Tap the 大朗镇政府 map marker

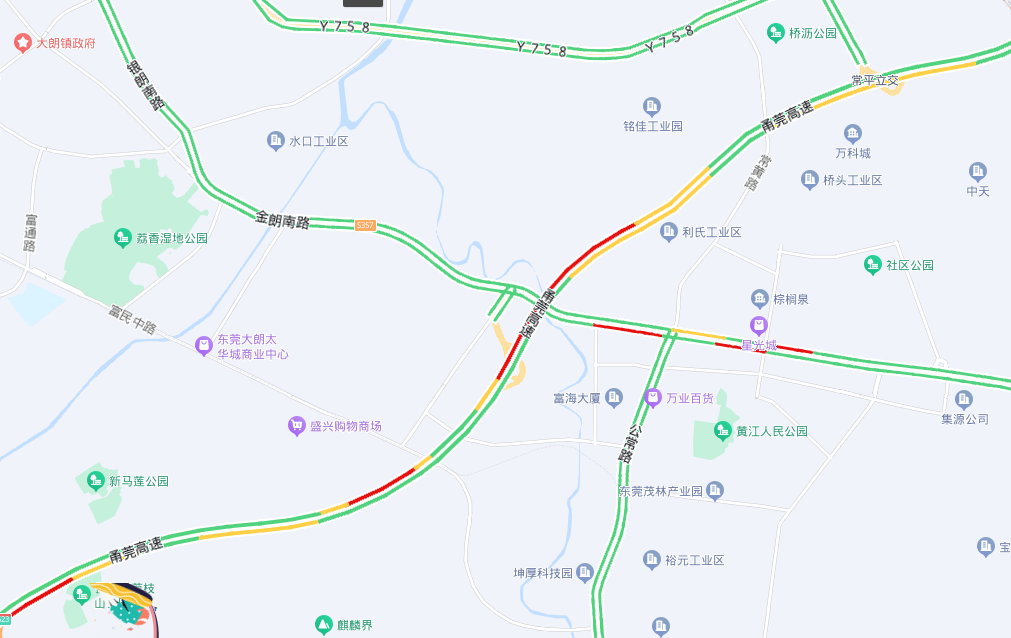coord(22,43)
